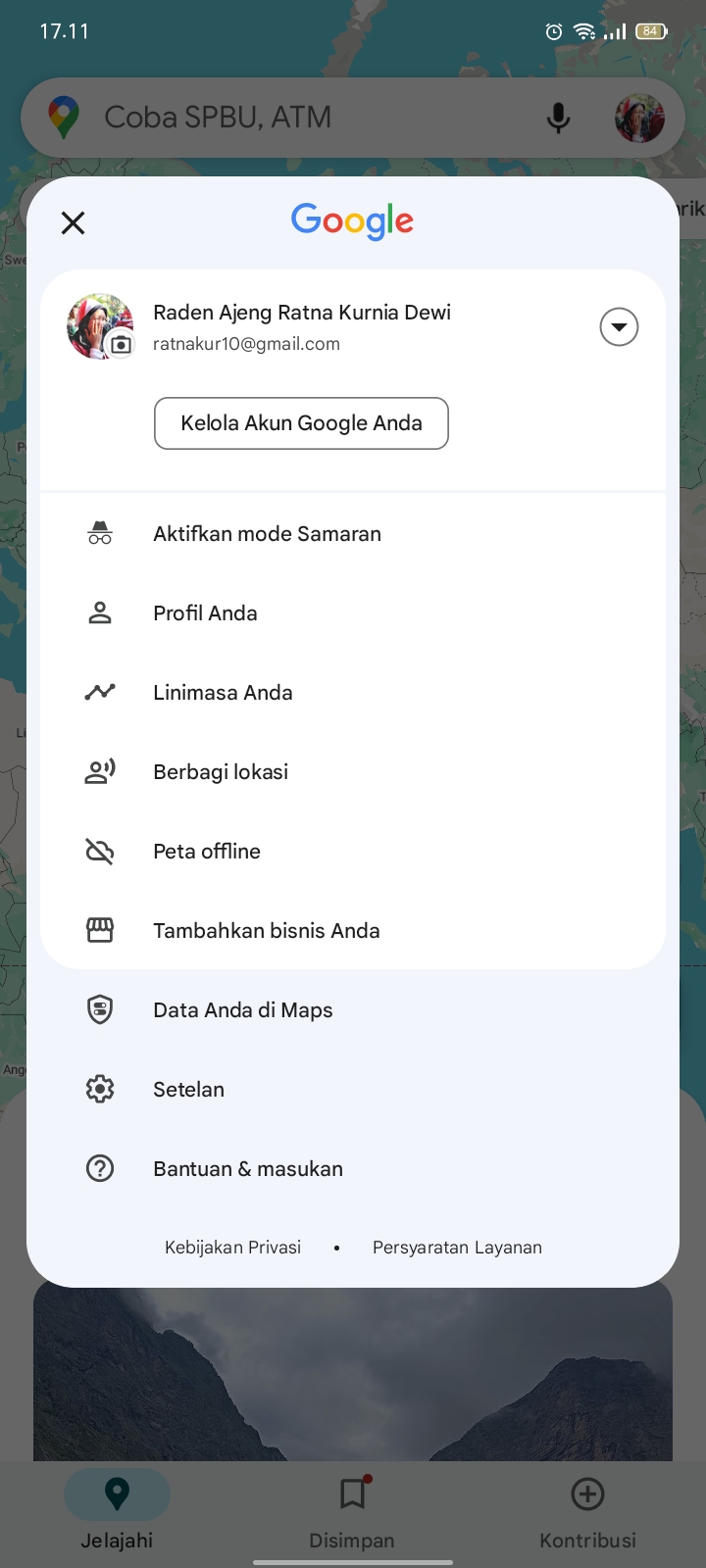The height and width of the screenshot is (1568, 706).
Task: Open Peta offline
Action: 353,852
